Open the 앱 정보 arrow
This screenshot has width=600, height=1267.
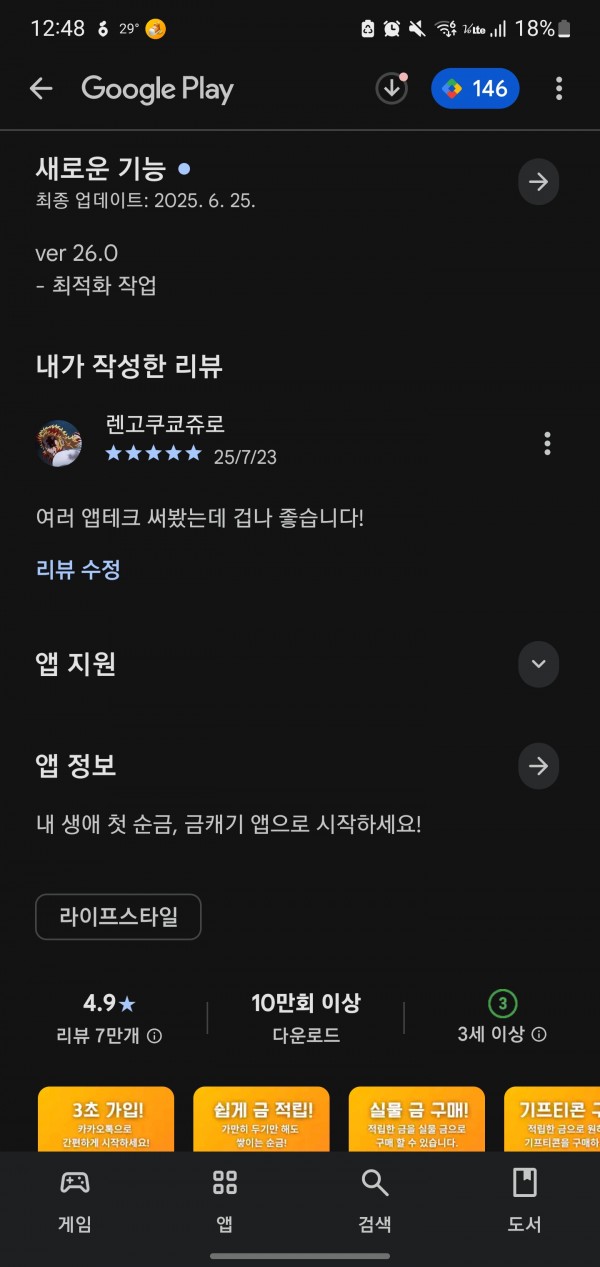[539, 766]
